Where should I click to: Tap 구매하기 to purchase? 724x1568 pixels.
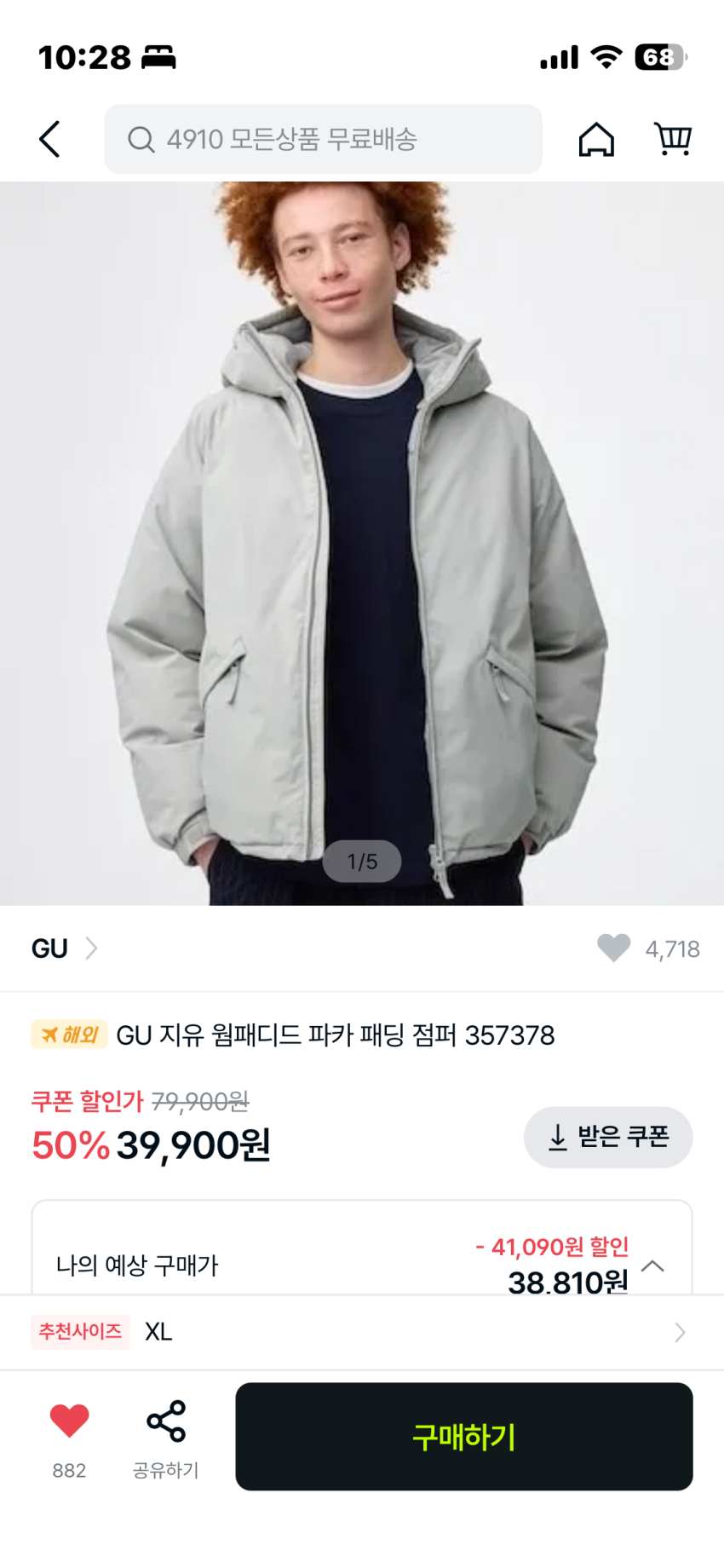[x=463, y=1437]
